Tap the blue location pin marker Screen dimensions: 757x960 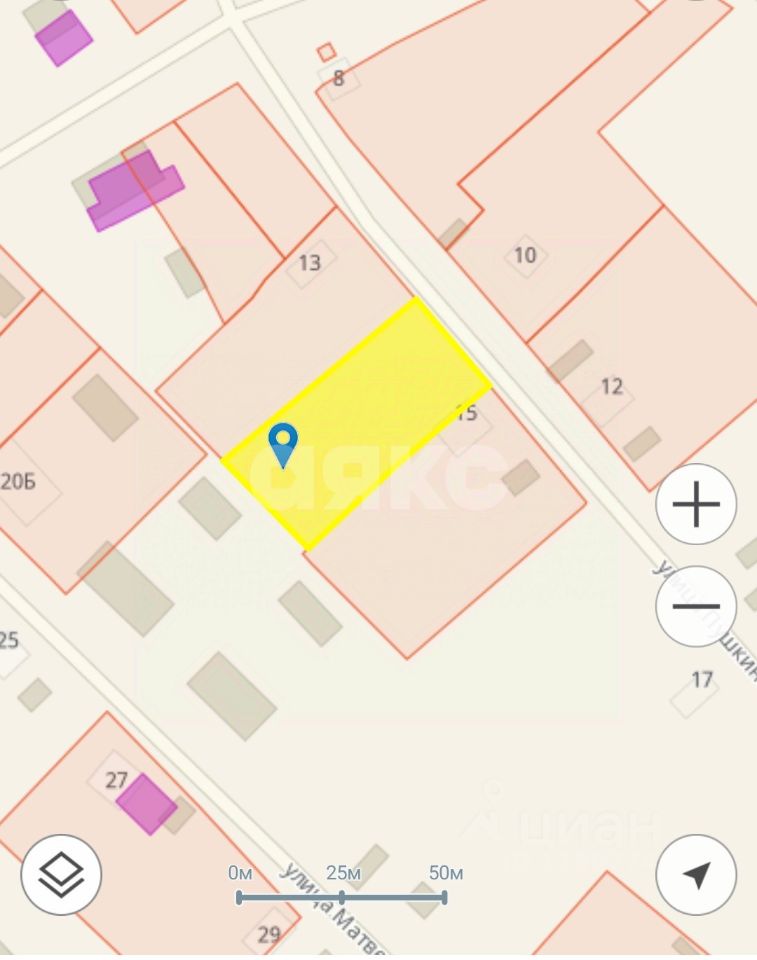coord(284,444)
